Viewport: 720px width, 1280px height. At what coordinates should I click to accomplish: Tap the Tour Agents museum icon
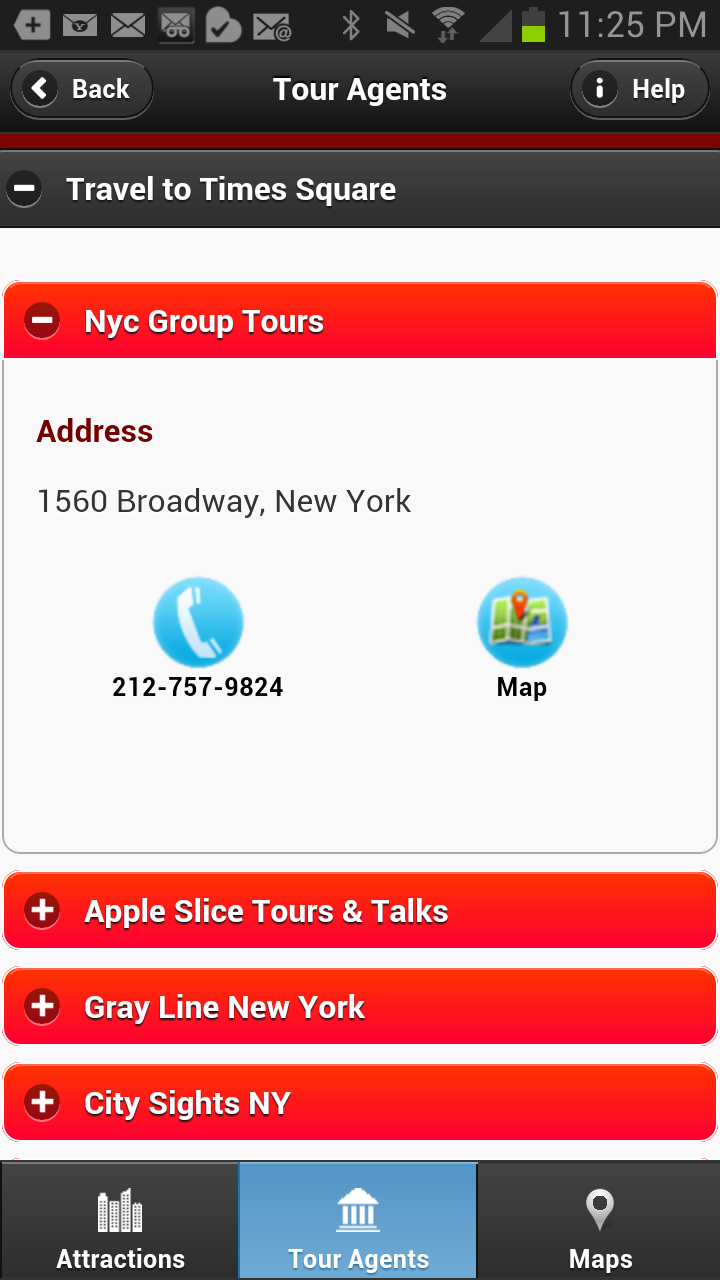pyautogui.click(x=359, y=1210)
